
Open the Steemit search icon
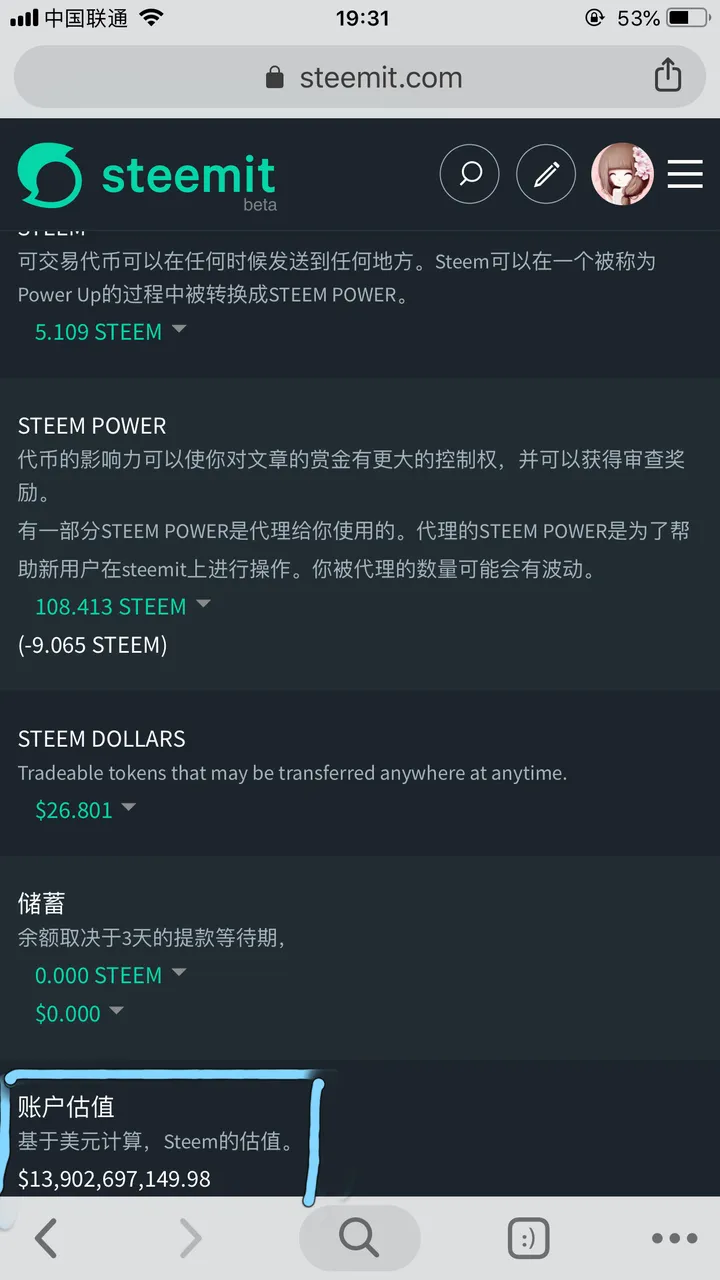470,174
